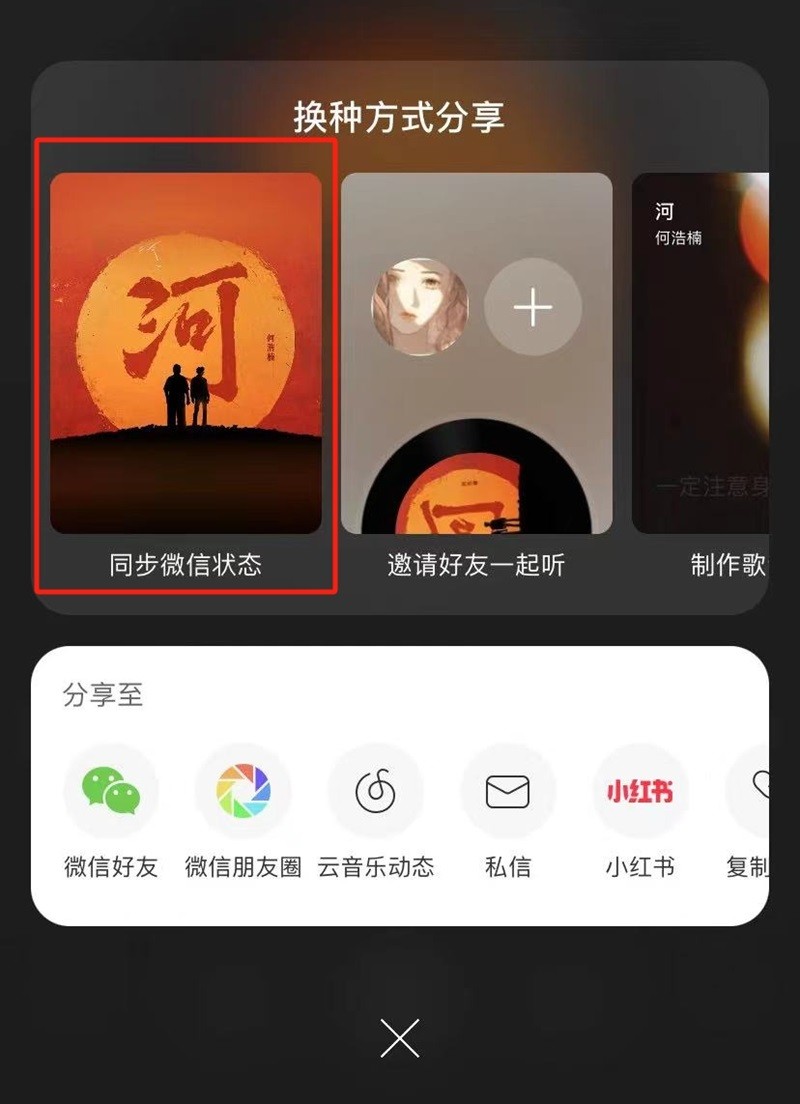Viewport: 800px width, 1104px height.
Task: Share to 微信好友
Action: point(111,792)
